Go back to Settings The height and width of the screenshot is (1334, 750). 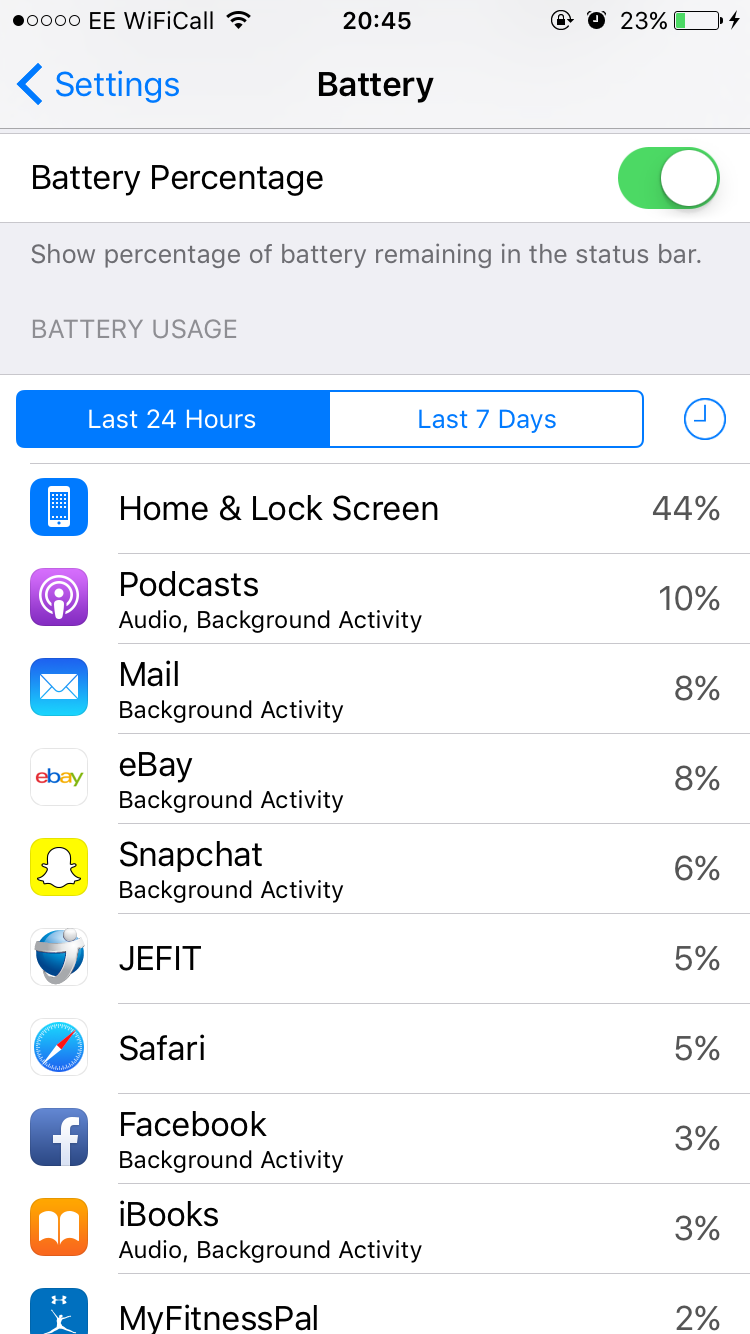pyautogui.click(x=98, y=85)
